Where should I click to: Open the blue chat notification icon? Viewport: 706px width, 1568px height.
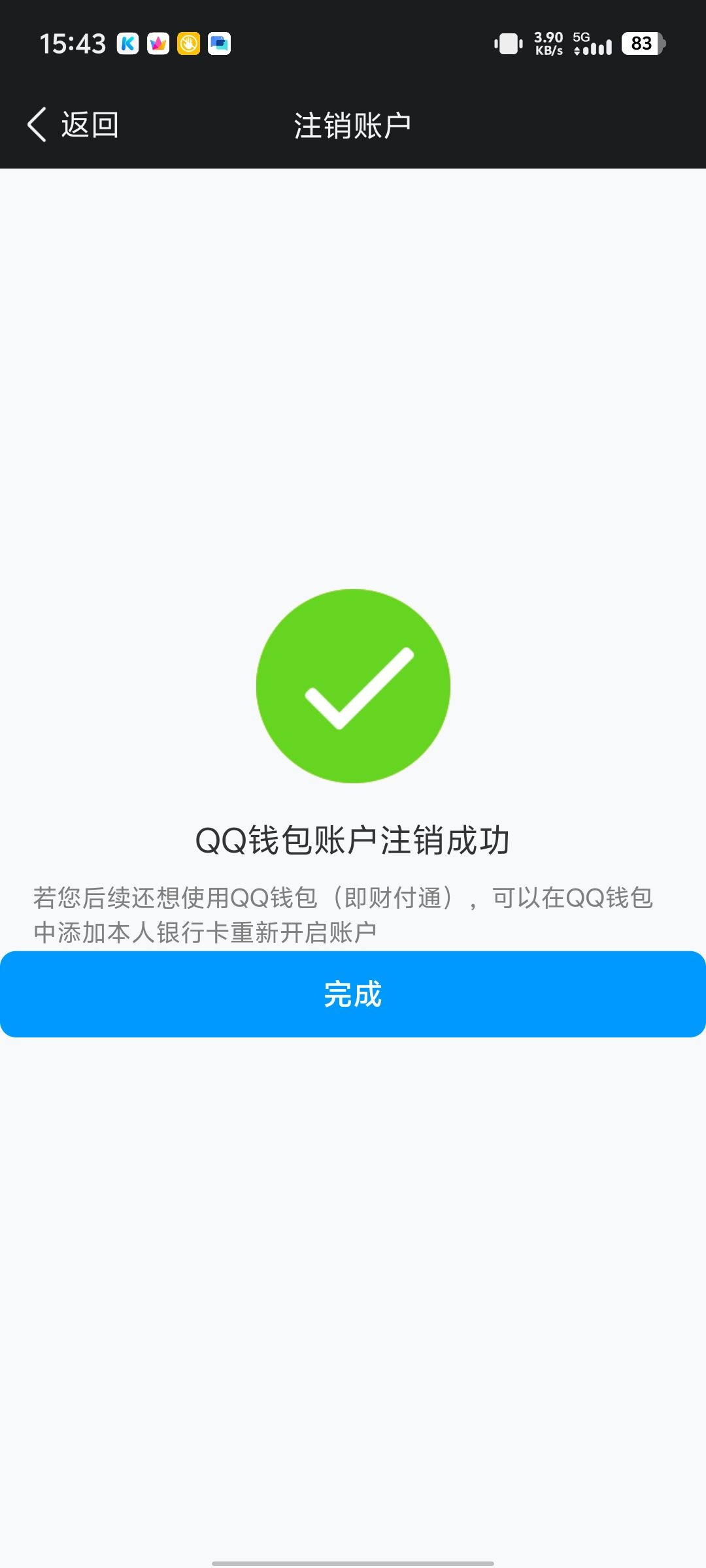click(219, 44)
